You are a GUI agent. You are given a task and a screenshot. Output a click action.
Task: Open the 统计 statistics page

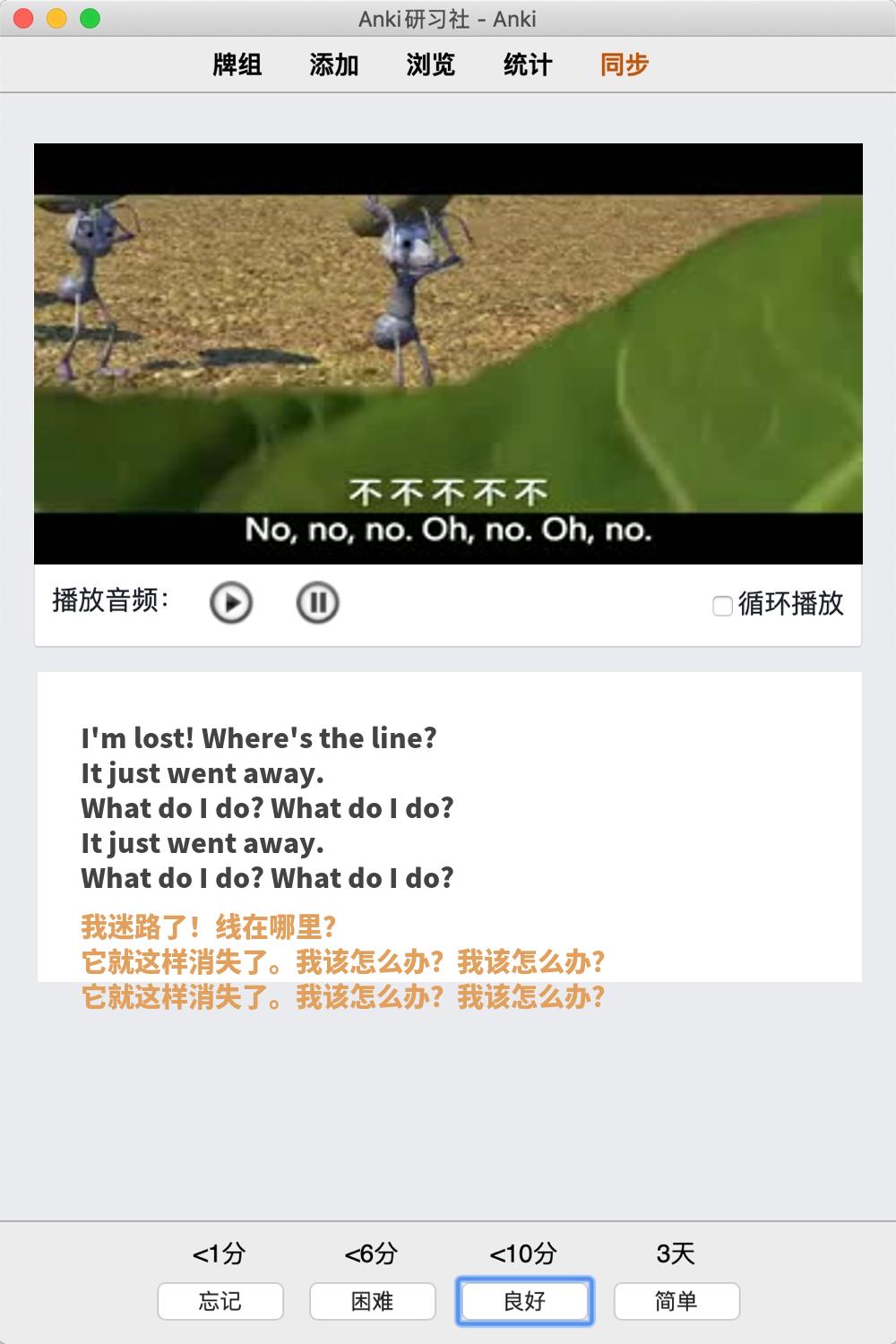click(528, 65)
